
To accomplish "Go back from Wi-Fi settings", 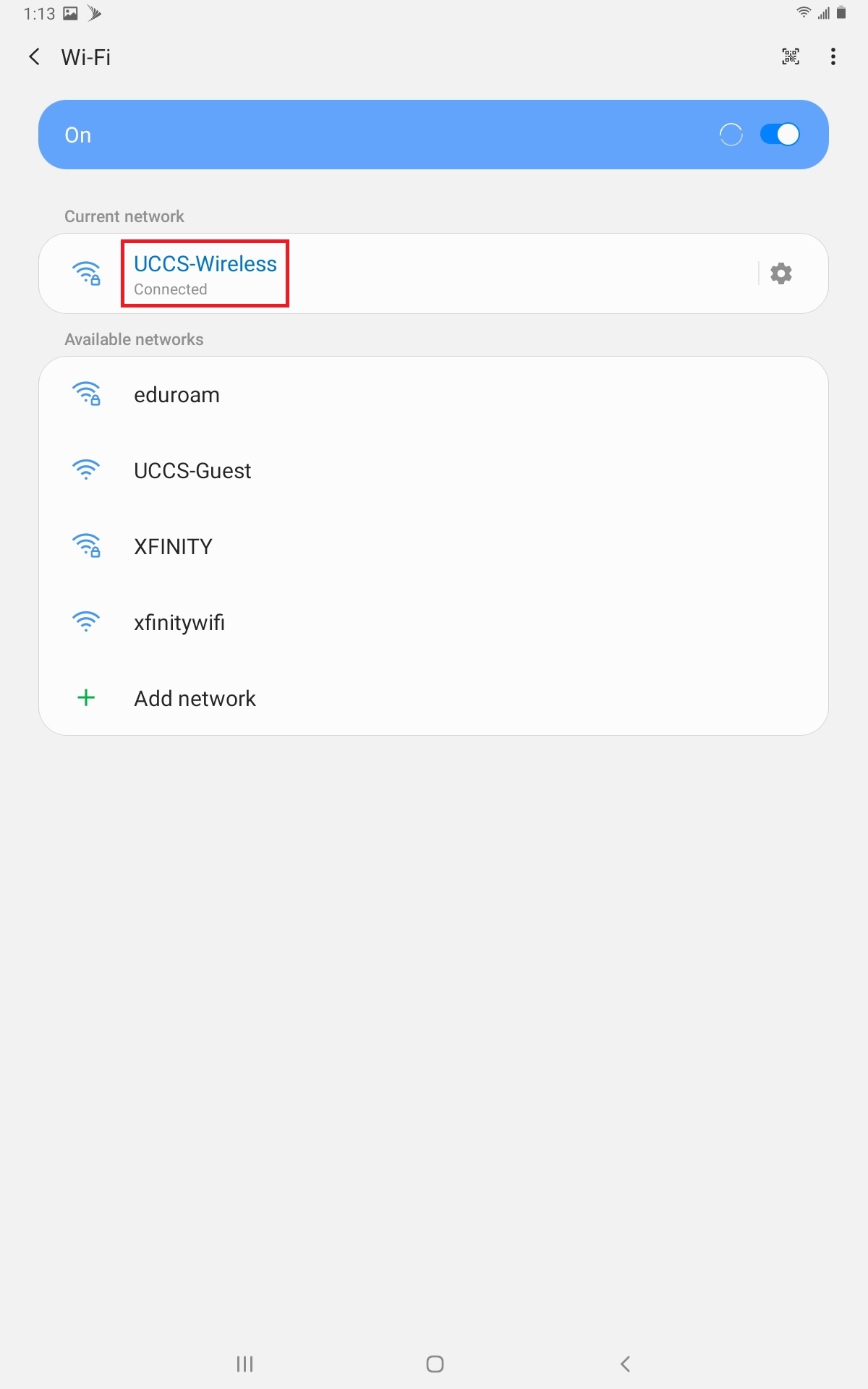I will pyautogui.click(x=34, y=57).
